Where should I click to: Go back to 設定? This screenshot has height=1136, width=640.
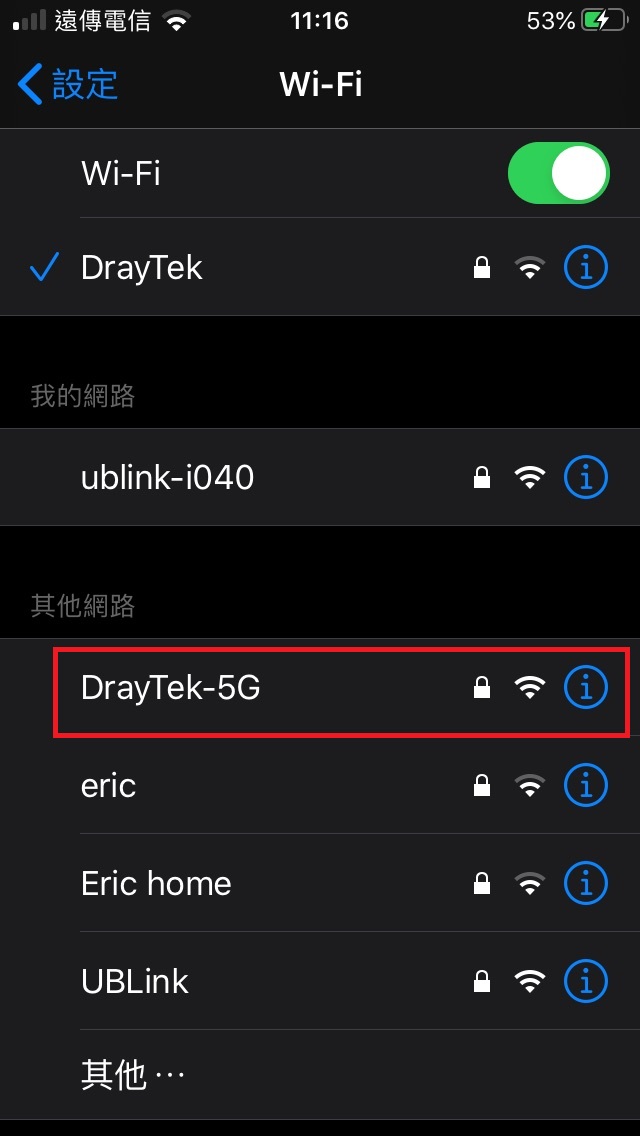tap(68, 85)
